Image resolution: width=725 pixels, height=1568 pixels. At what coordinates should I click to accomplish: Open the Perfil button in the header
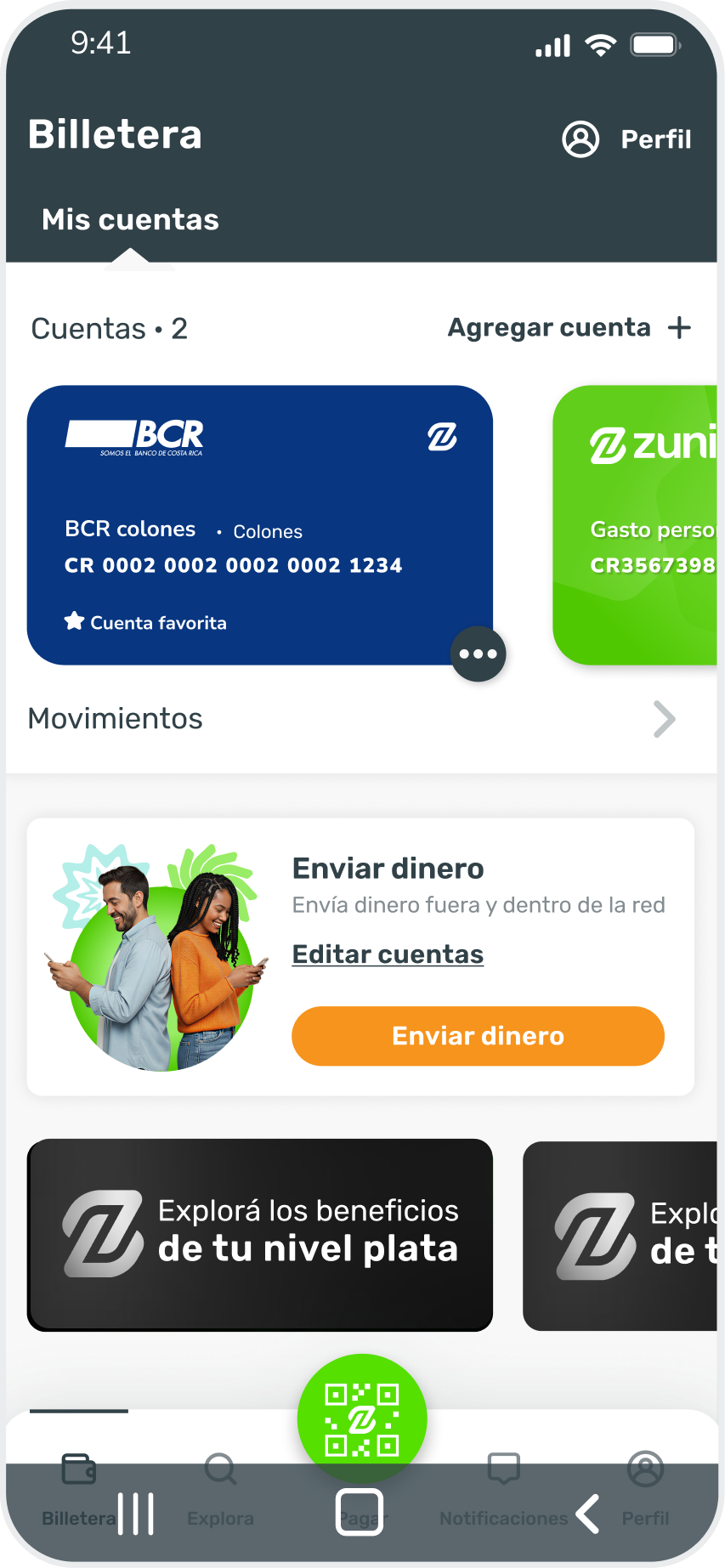point(627,139)
